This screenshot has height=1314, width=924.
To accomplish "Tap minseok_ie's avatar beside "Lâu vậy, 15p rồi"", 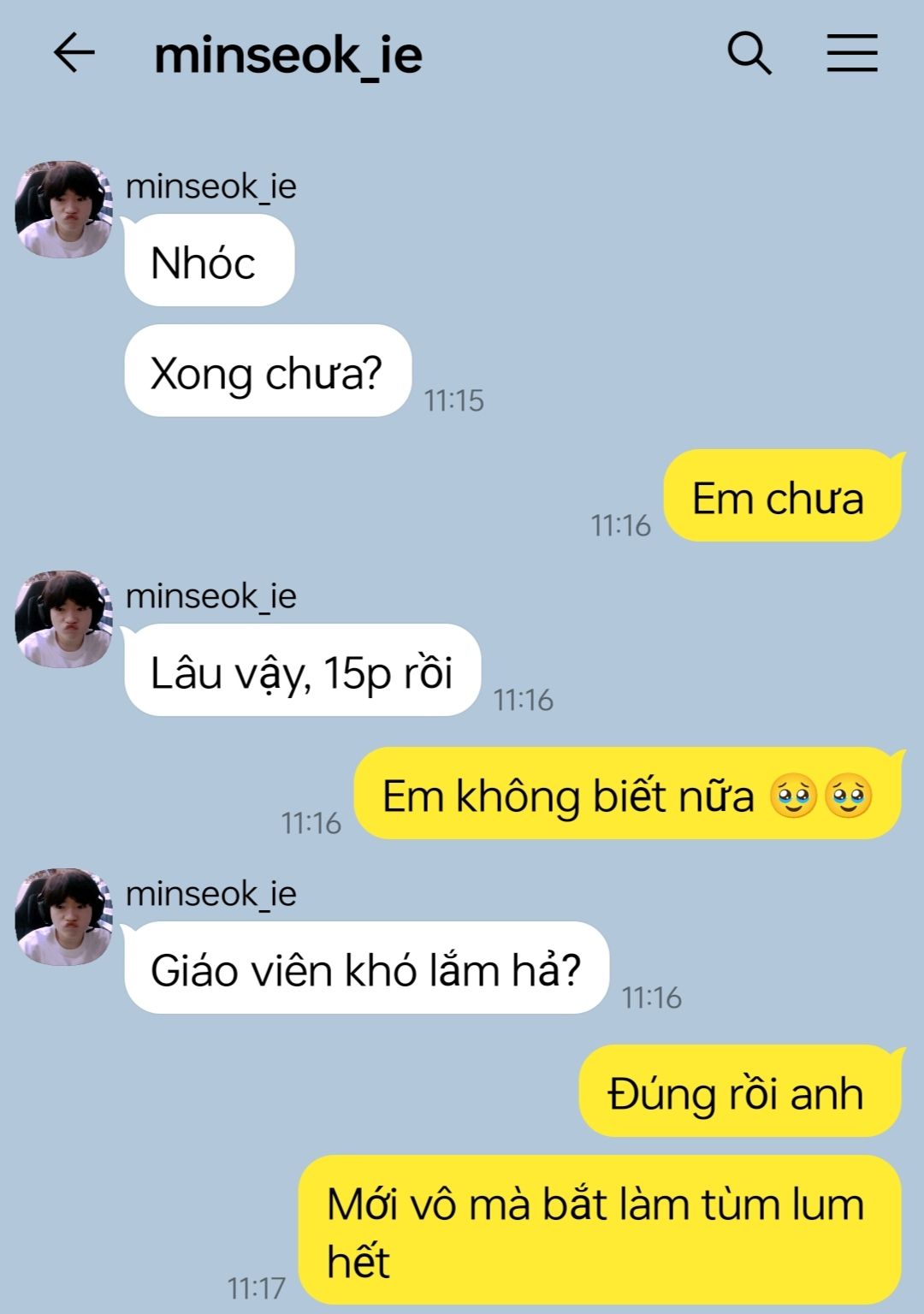I will 64,619.
